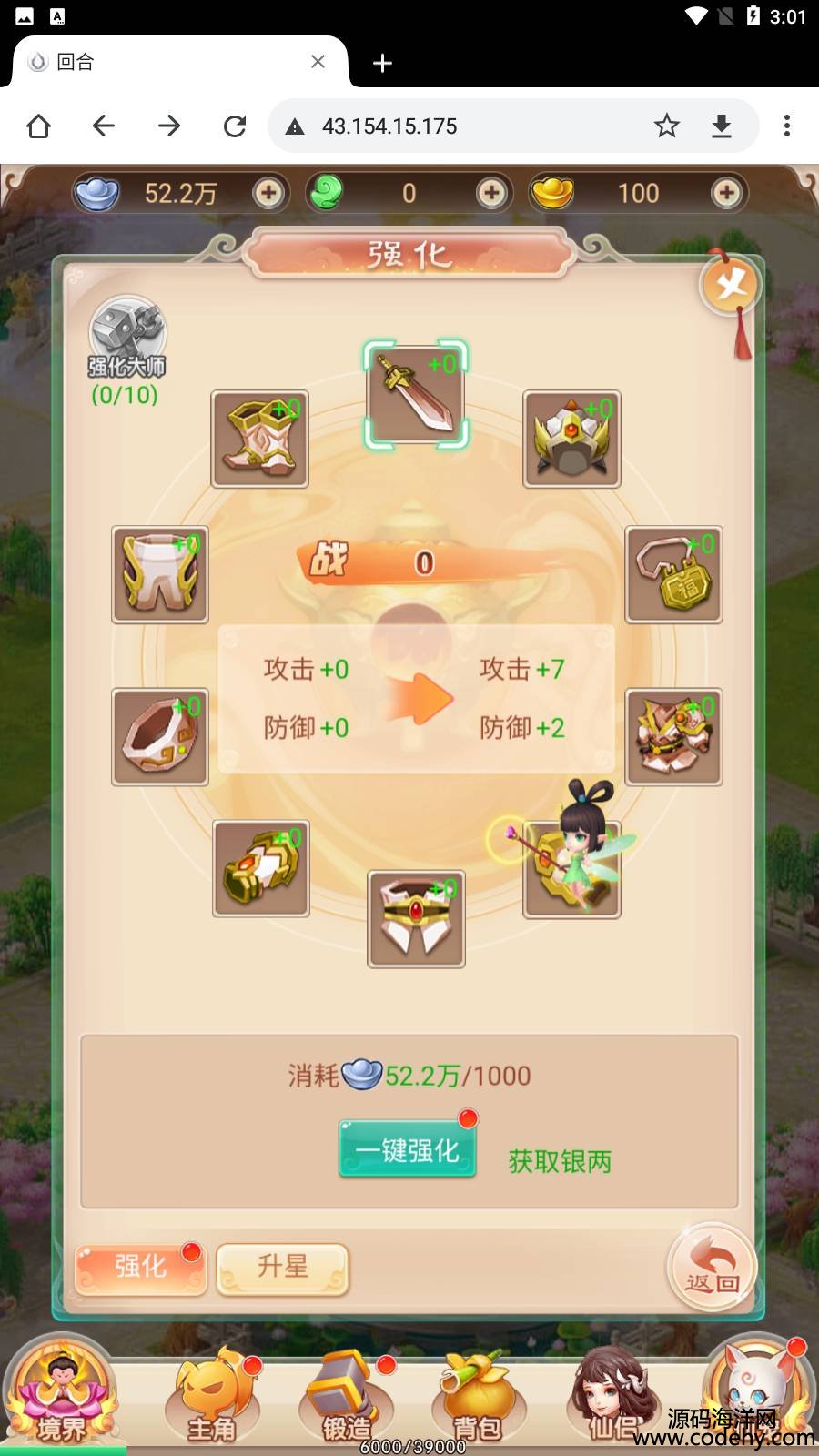Reload the browser page
This screenshot has height=1456, width=819.
pyautogui.click(x=235, y=126)
